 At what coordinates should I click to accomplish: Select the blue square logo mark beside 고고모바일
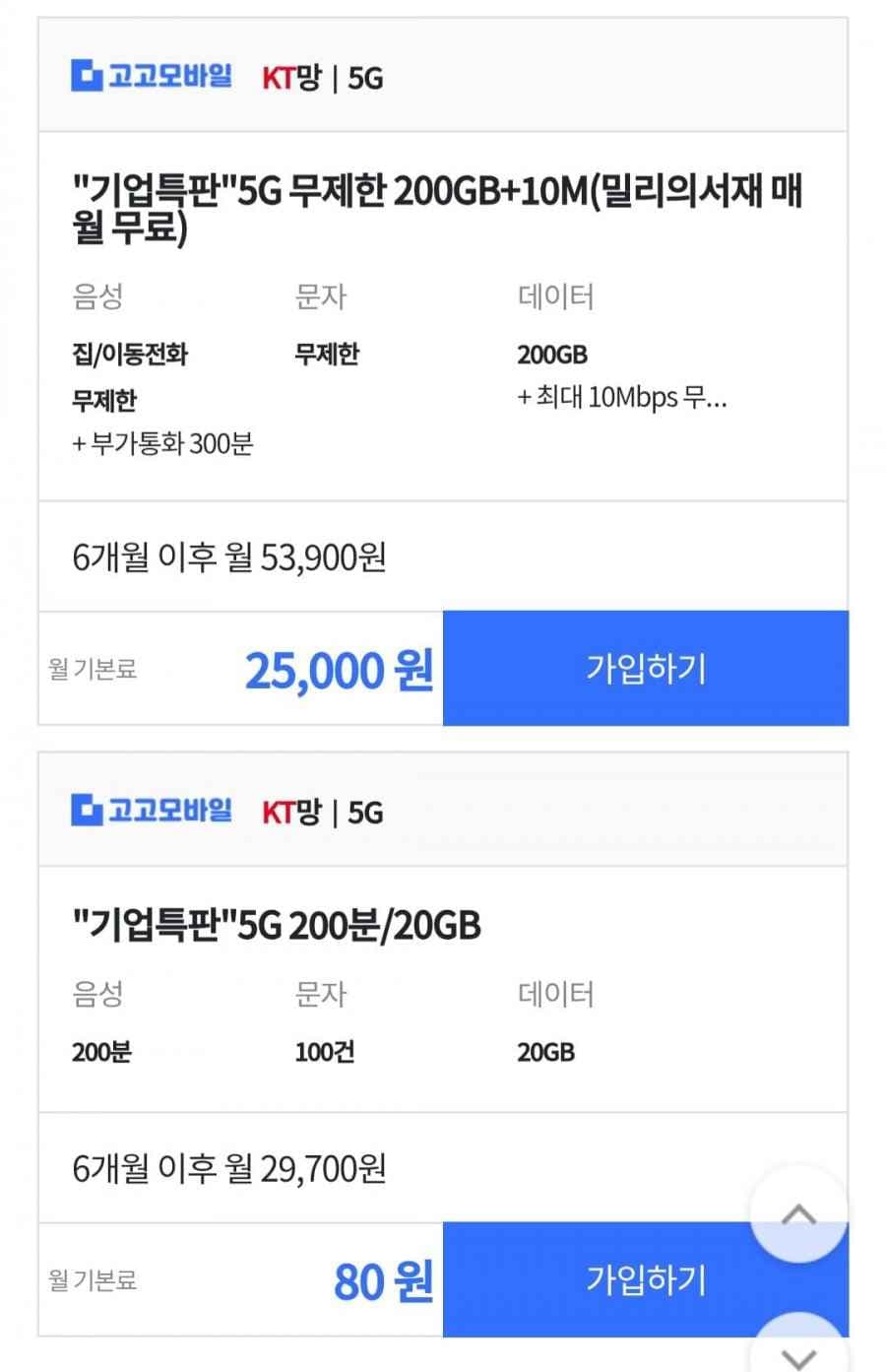pos(83,77)
